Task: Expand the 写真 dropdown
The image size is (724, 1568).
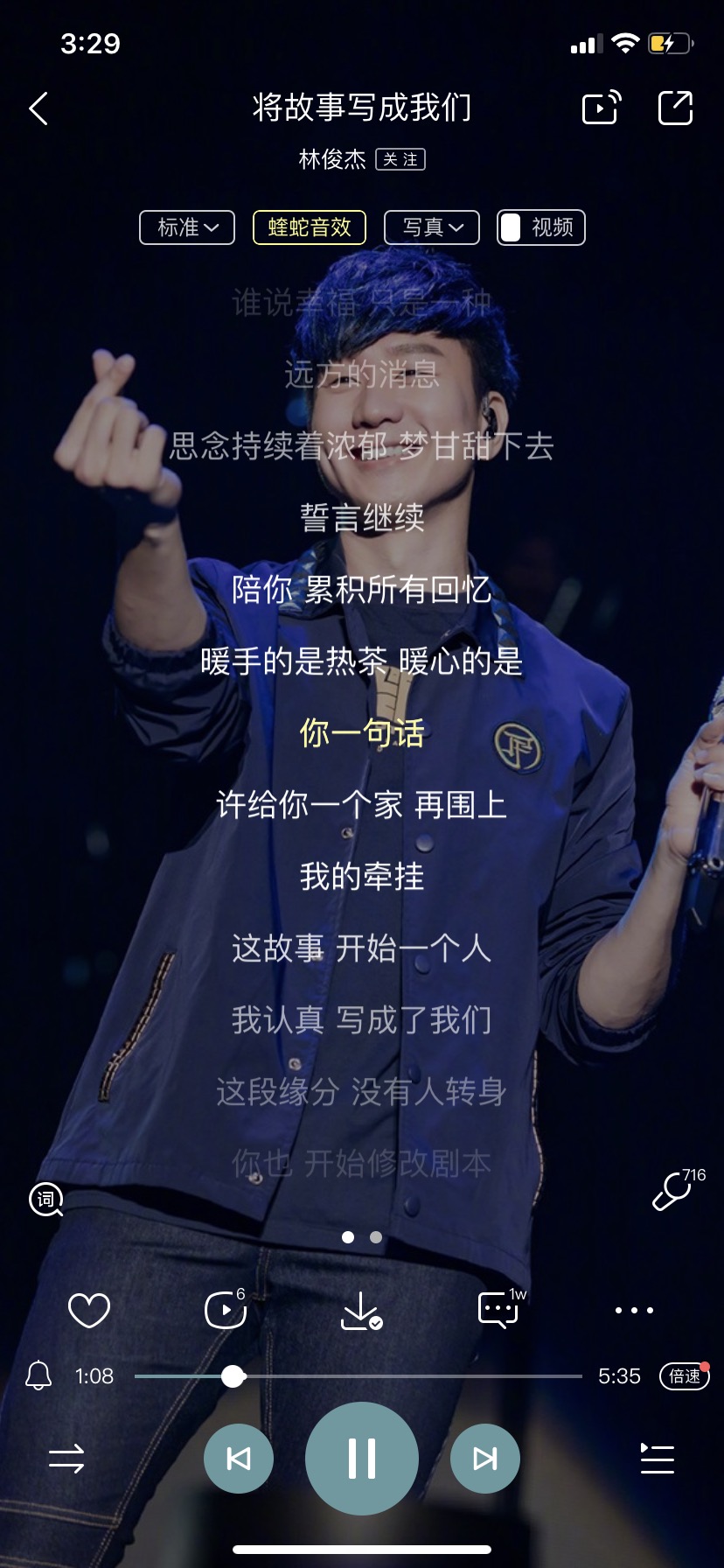Action: [432, 227]
